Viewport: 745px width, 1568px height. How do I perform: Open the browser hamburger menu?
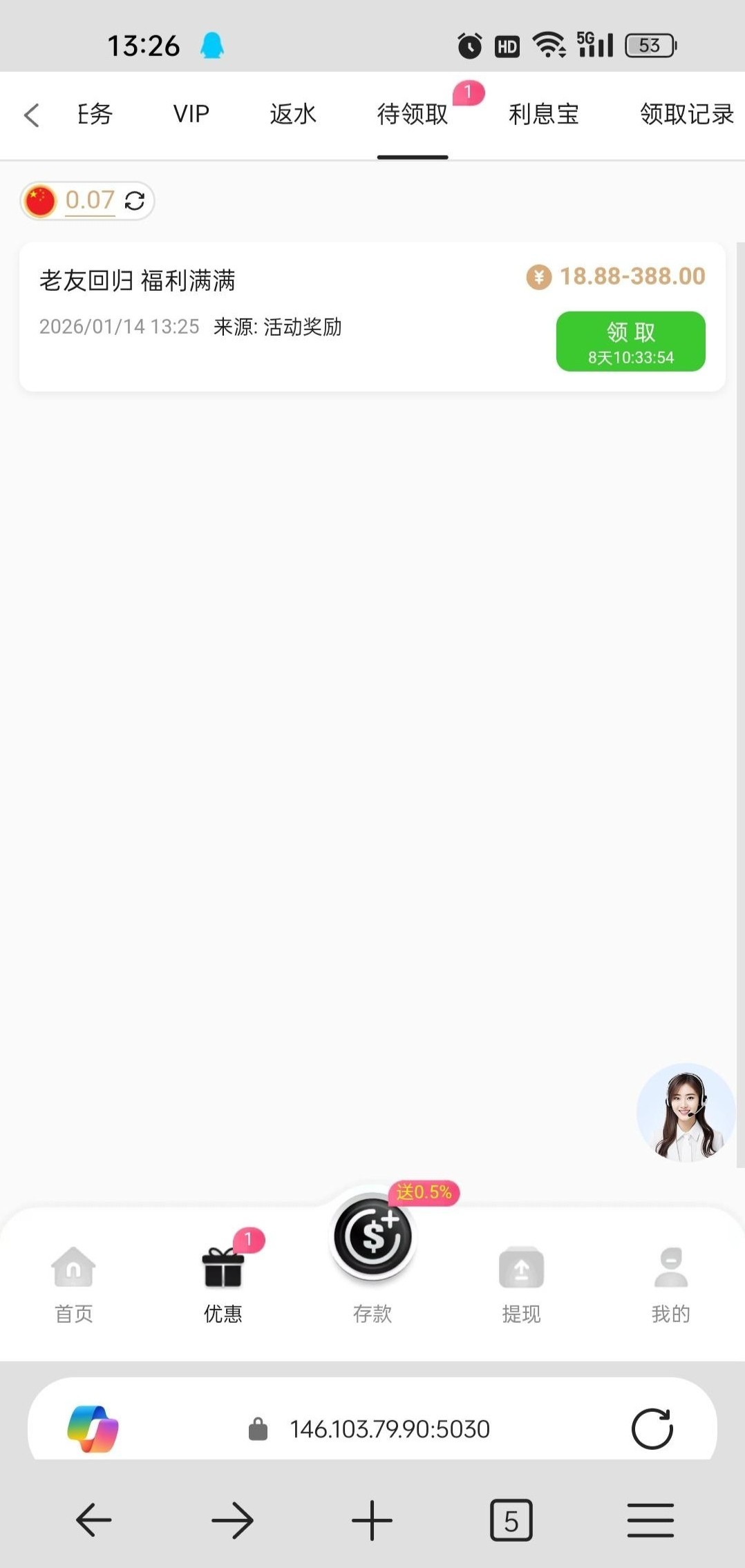(x=650, y=1520)
